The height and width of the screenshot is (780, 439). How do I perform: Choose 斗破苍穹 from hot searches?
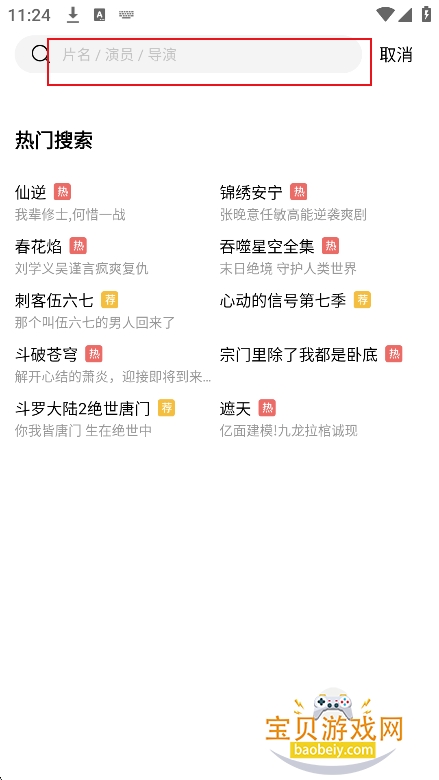point(46,355)
